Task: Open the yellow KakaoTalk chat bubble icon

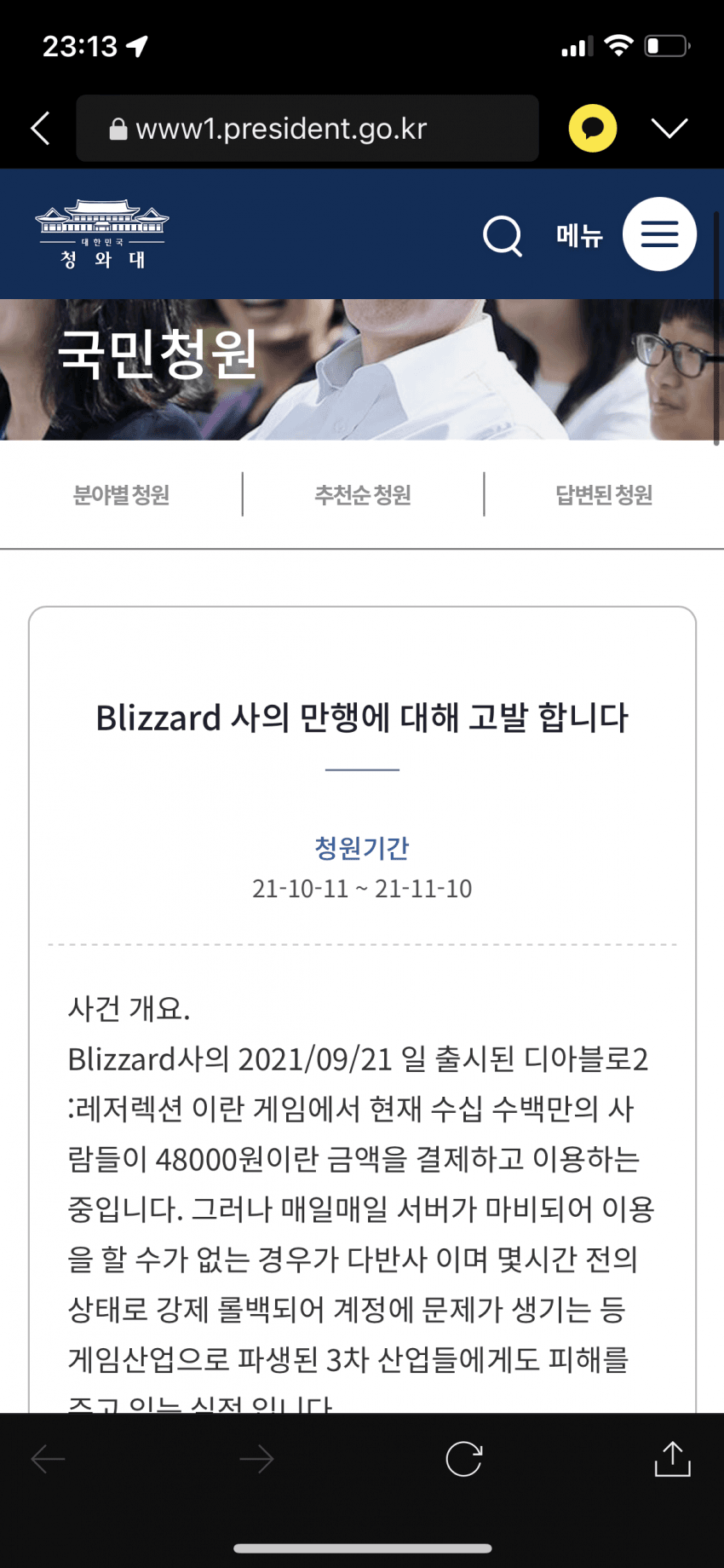Action: (x=592, y=129)
